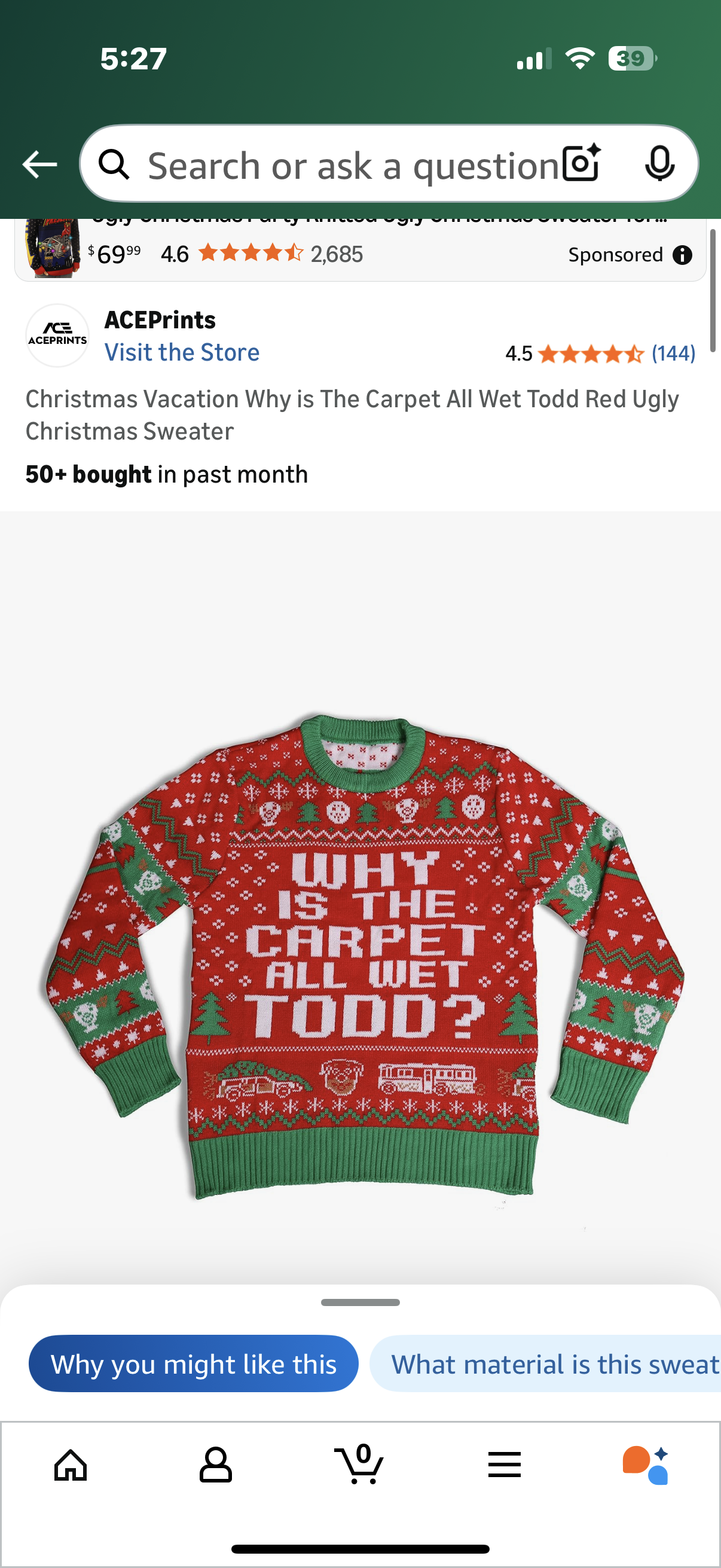
Task: Tap the ACEPrints store logo
Action: [57, 335]
